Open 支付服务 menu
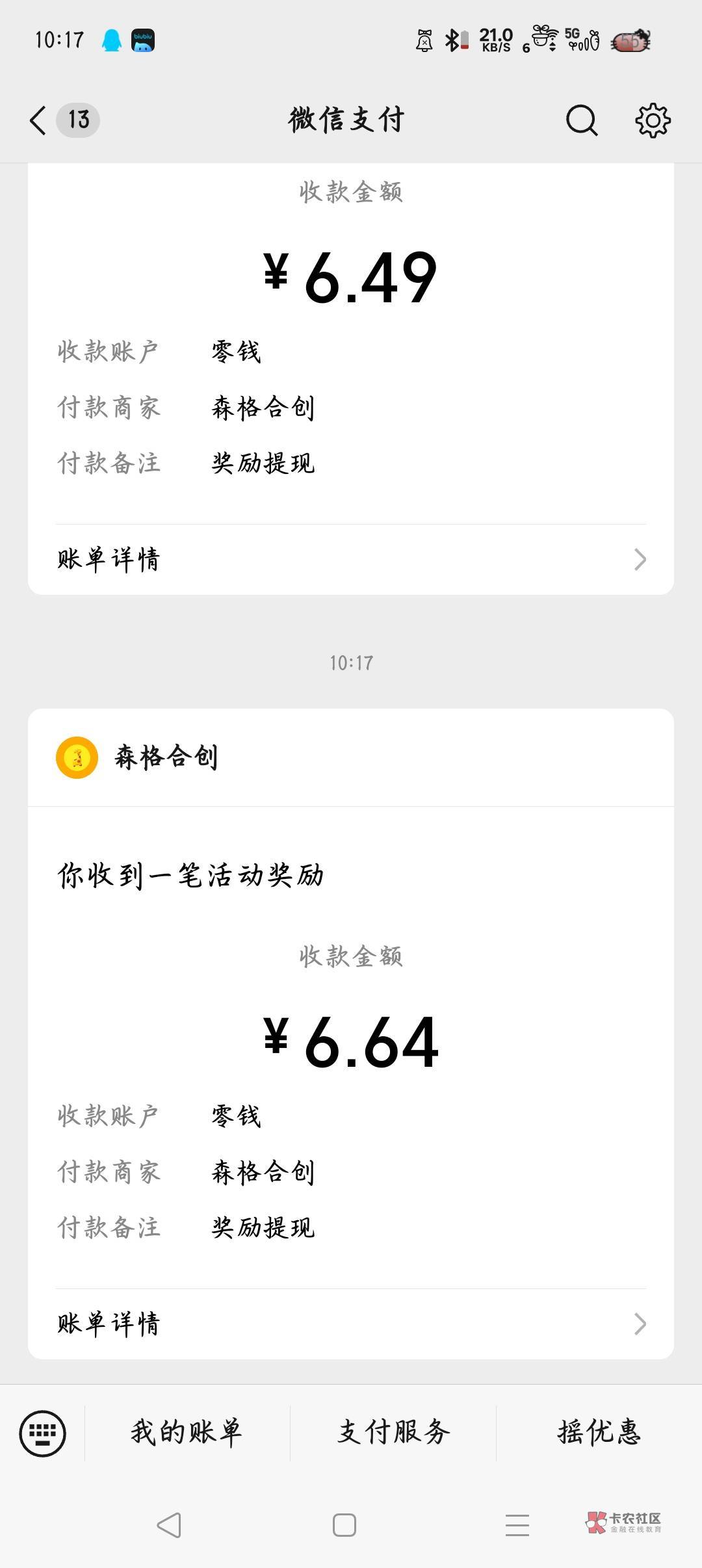Screen dimensions: 702x1568 tap(393, 1433)
